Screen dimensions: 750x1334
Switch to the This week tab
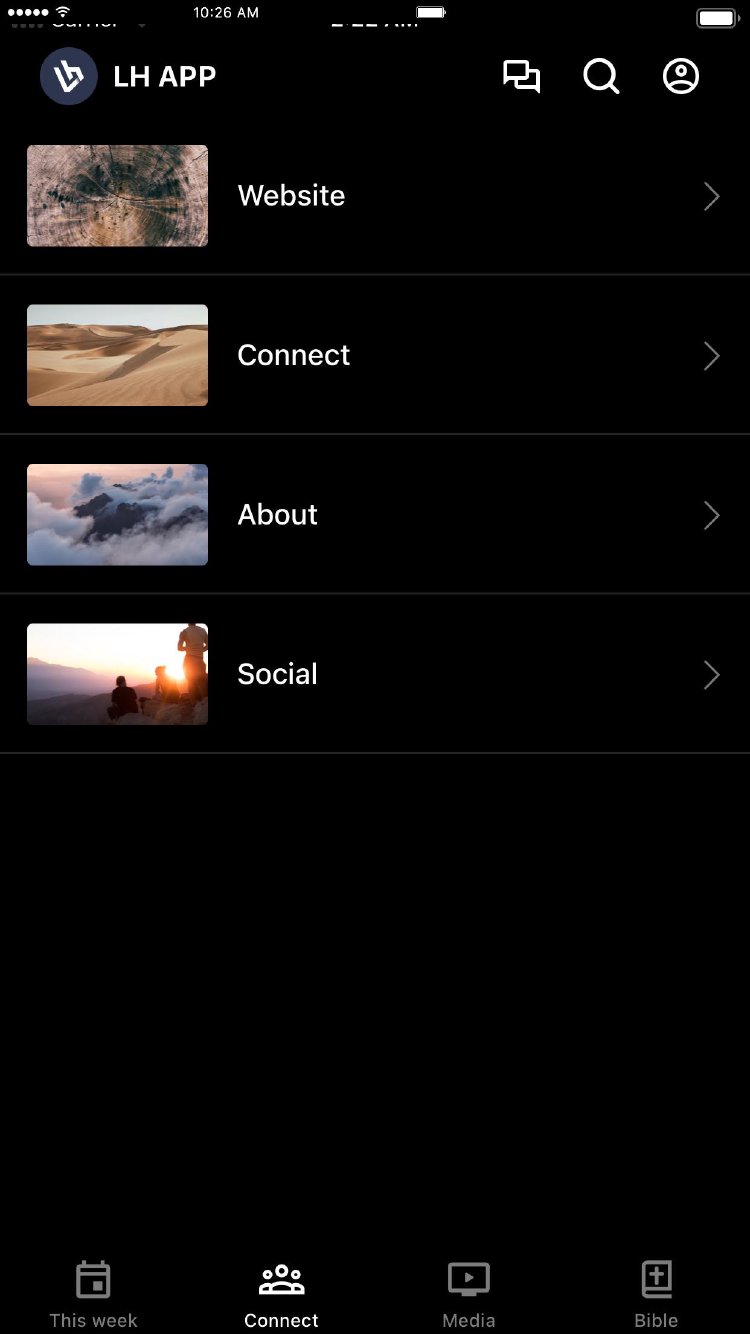point(93,1294)
